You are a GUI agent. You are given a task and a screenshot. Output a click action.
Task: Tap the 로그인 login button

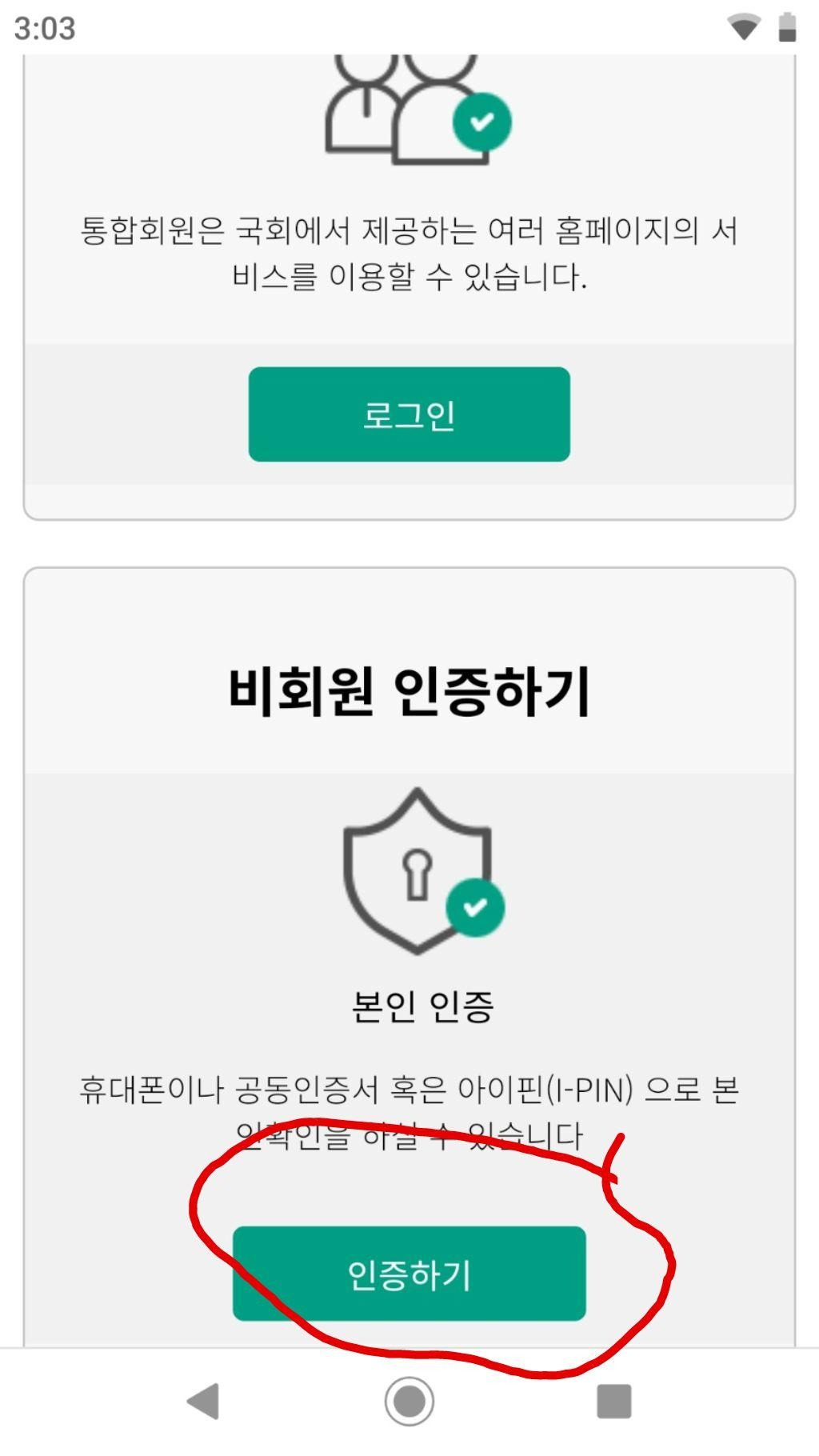tap(409, 414)
